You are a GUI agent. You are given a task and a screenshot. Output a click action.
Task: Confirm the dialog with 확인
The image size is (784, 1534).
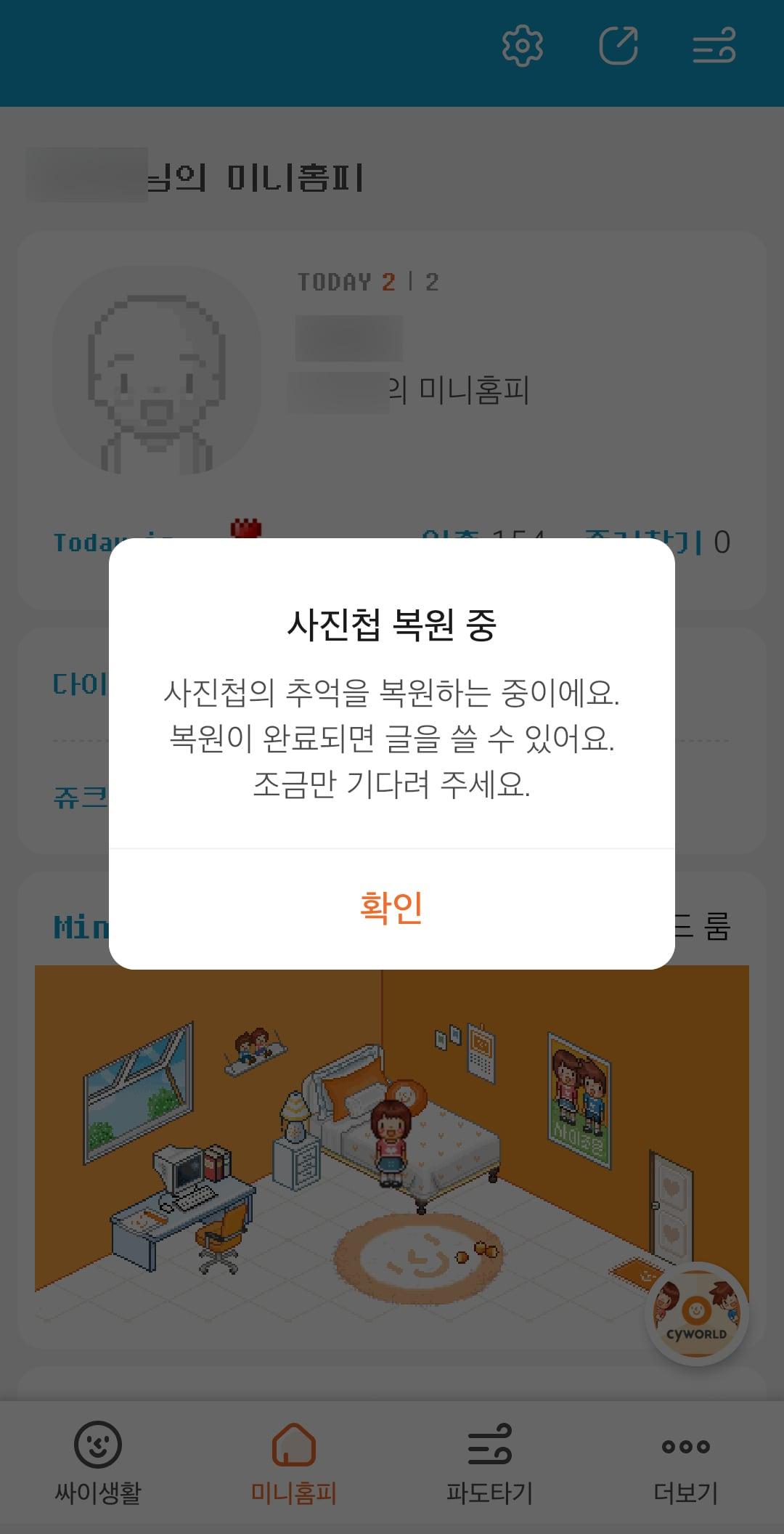pos(391,907)
